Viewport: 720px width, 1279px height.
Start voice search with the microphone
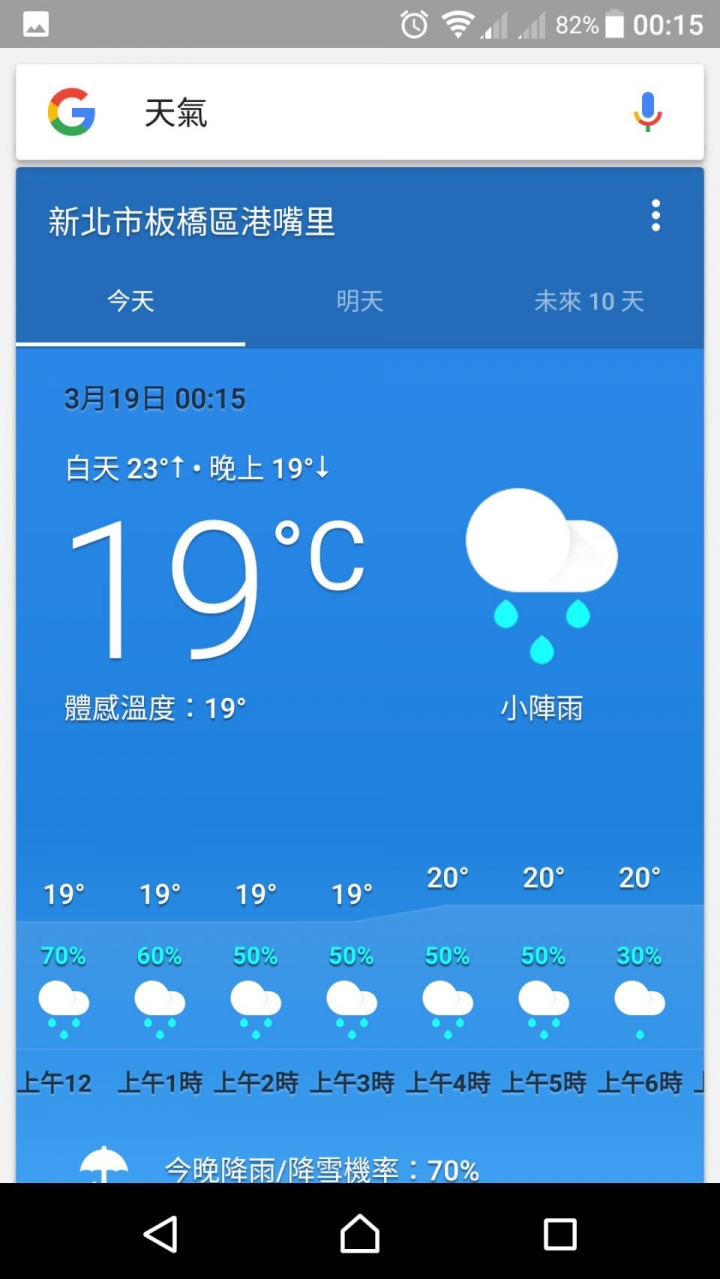tap(648, 112)
